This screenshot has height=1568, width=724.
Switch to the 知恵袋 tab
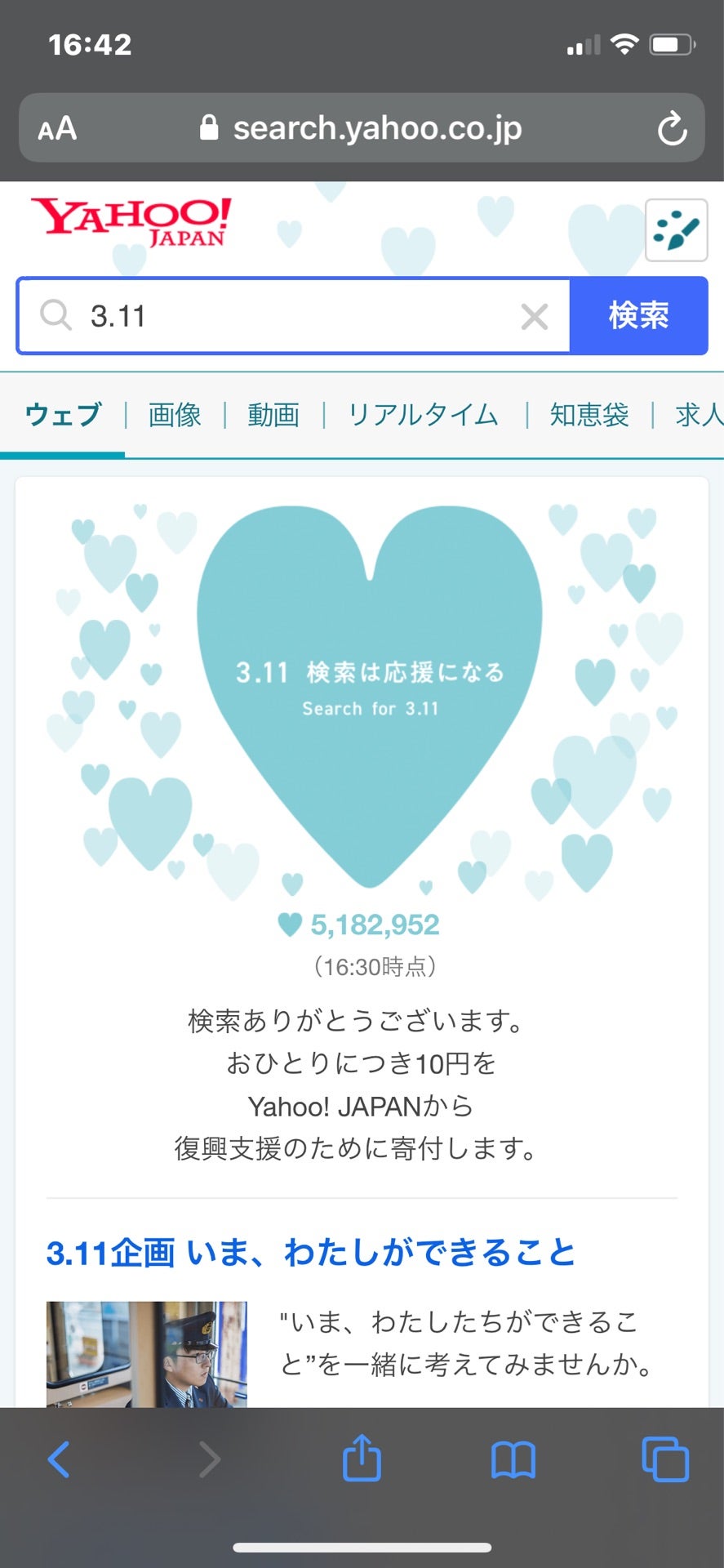[589, 415]
